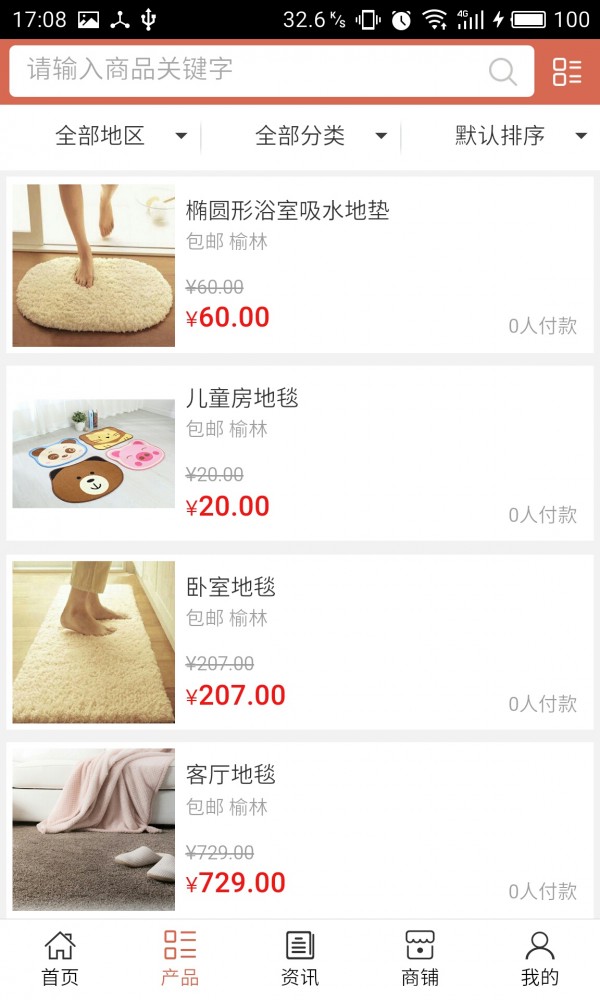This screenshot has width=600, height=1000.
Task: Expand the 全部分类 category dropdown
Action: coord(320,136)
